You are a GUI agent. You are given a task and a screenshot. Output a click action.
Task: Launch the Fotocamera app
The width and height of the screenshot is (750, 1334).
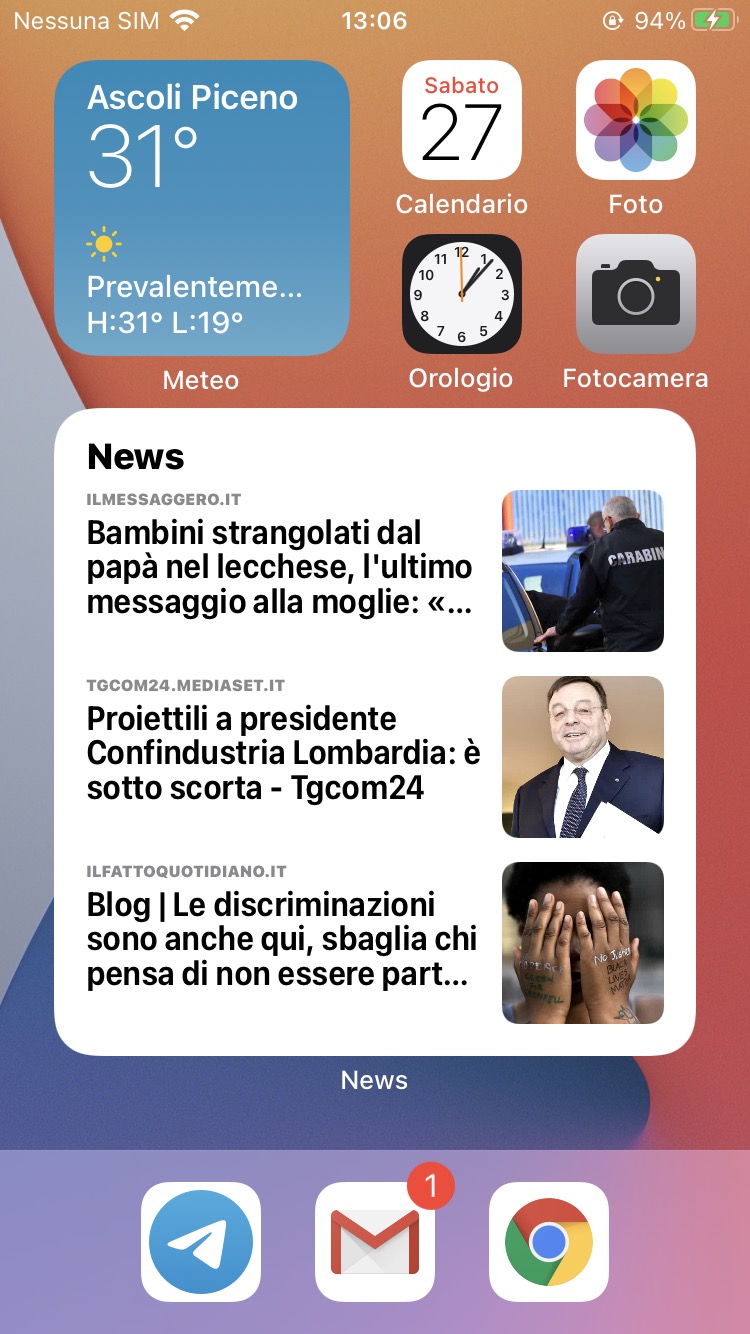coord(635,294)
